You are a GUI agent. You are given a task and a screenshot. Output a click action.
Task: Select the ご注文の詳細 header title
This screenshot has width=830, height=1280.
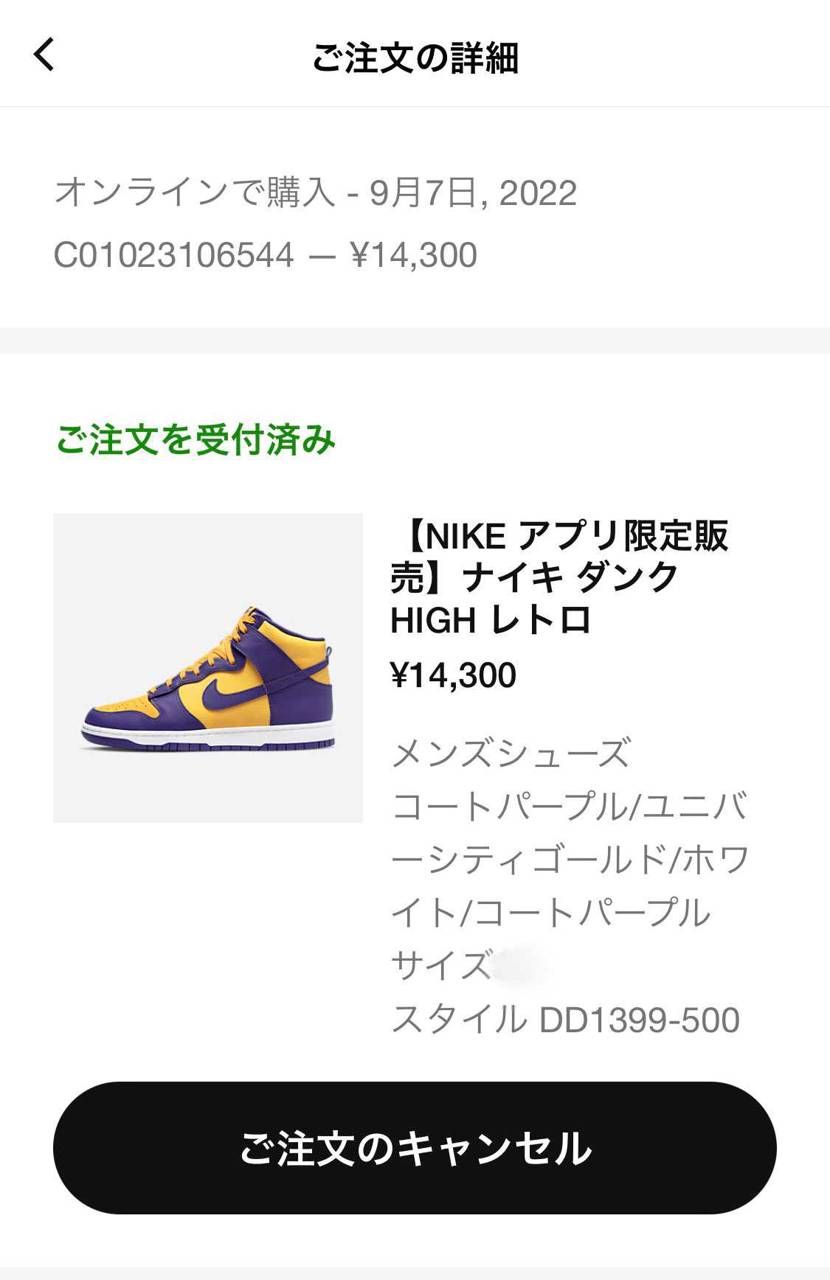click(414, 57)
